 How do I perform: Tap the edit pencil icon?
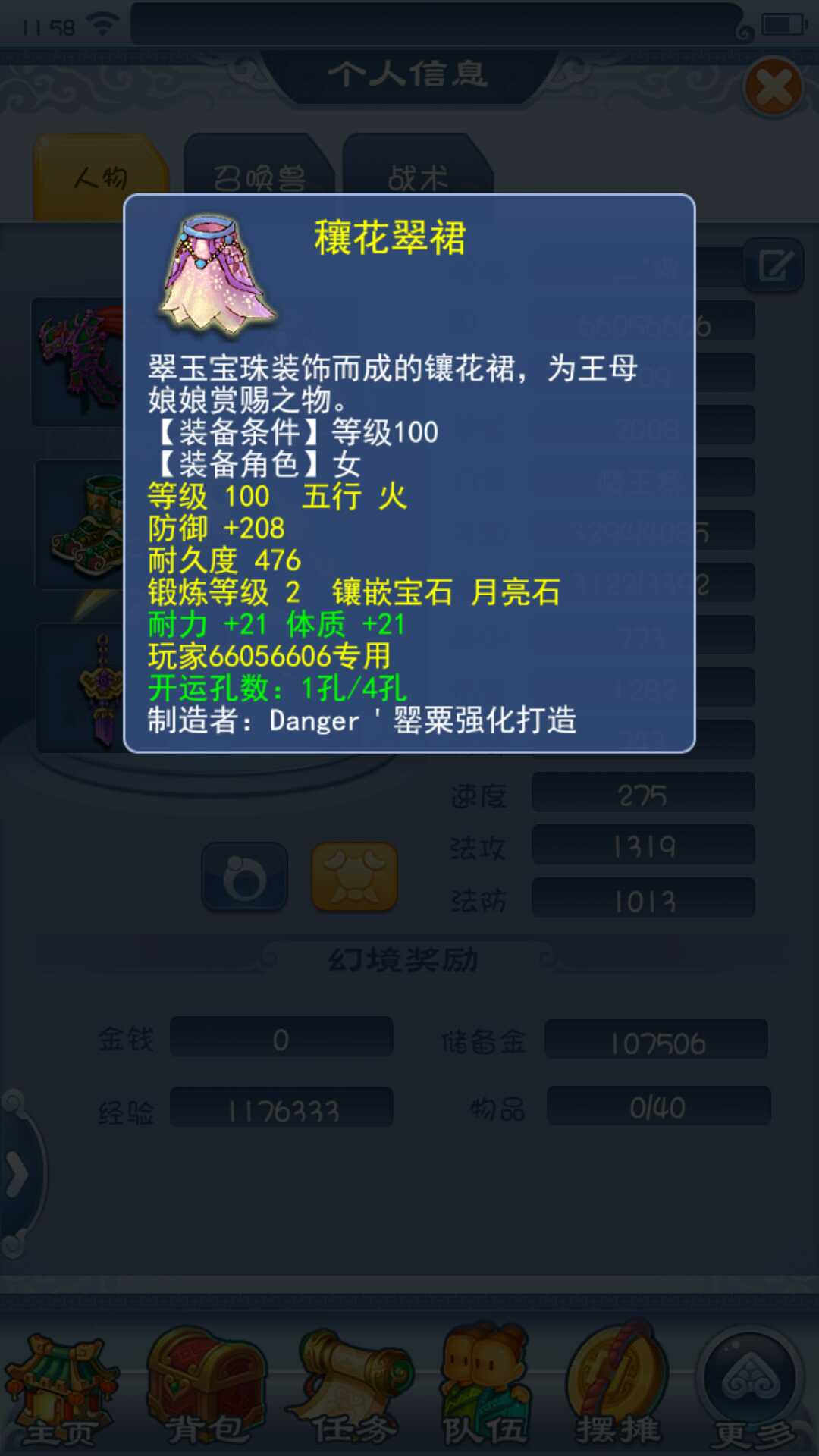coord(774,265)
